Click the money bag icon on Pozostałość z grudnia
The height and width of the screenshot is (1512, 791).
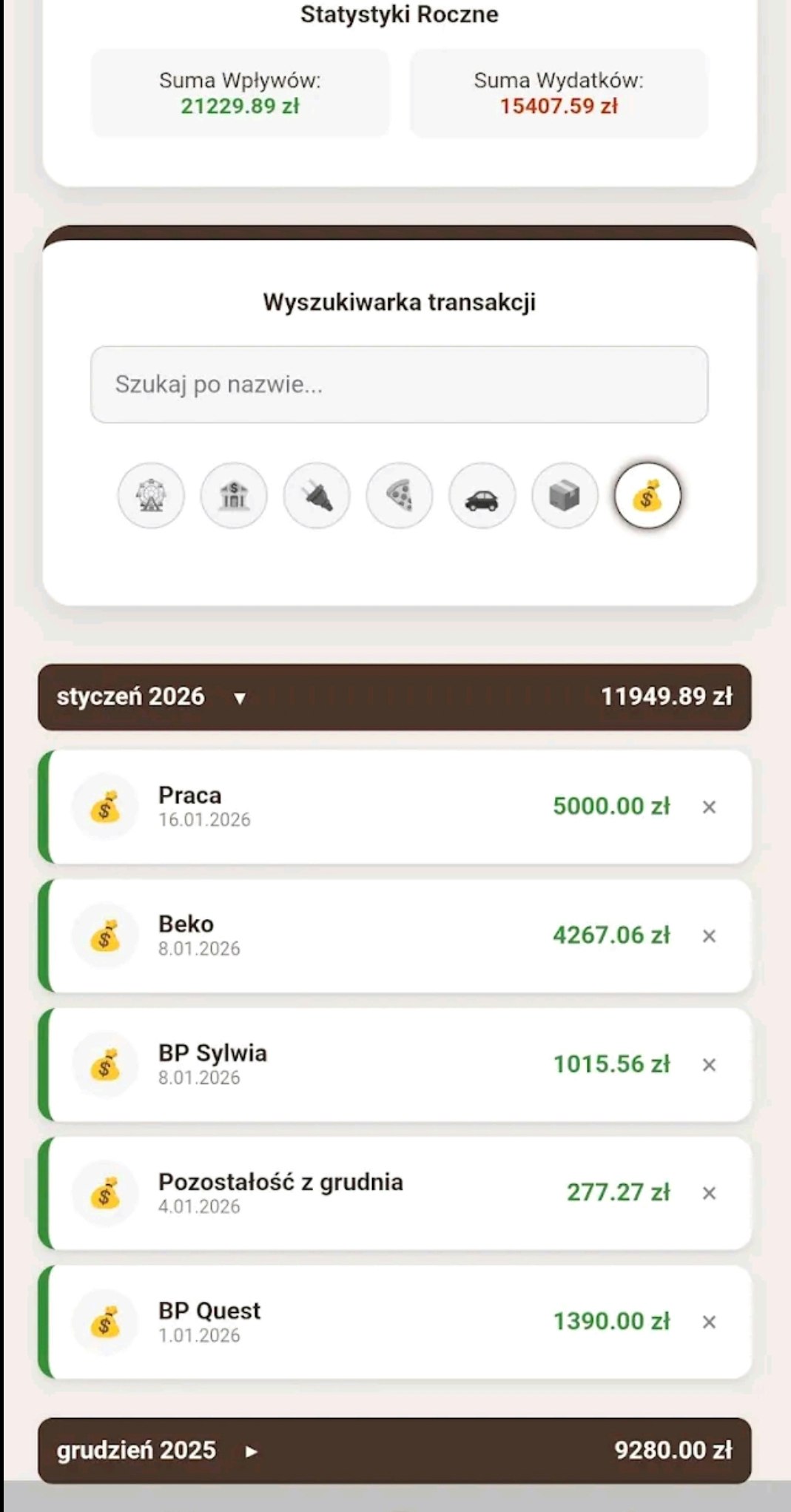pyautogui.click(x=106, y=1195)
